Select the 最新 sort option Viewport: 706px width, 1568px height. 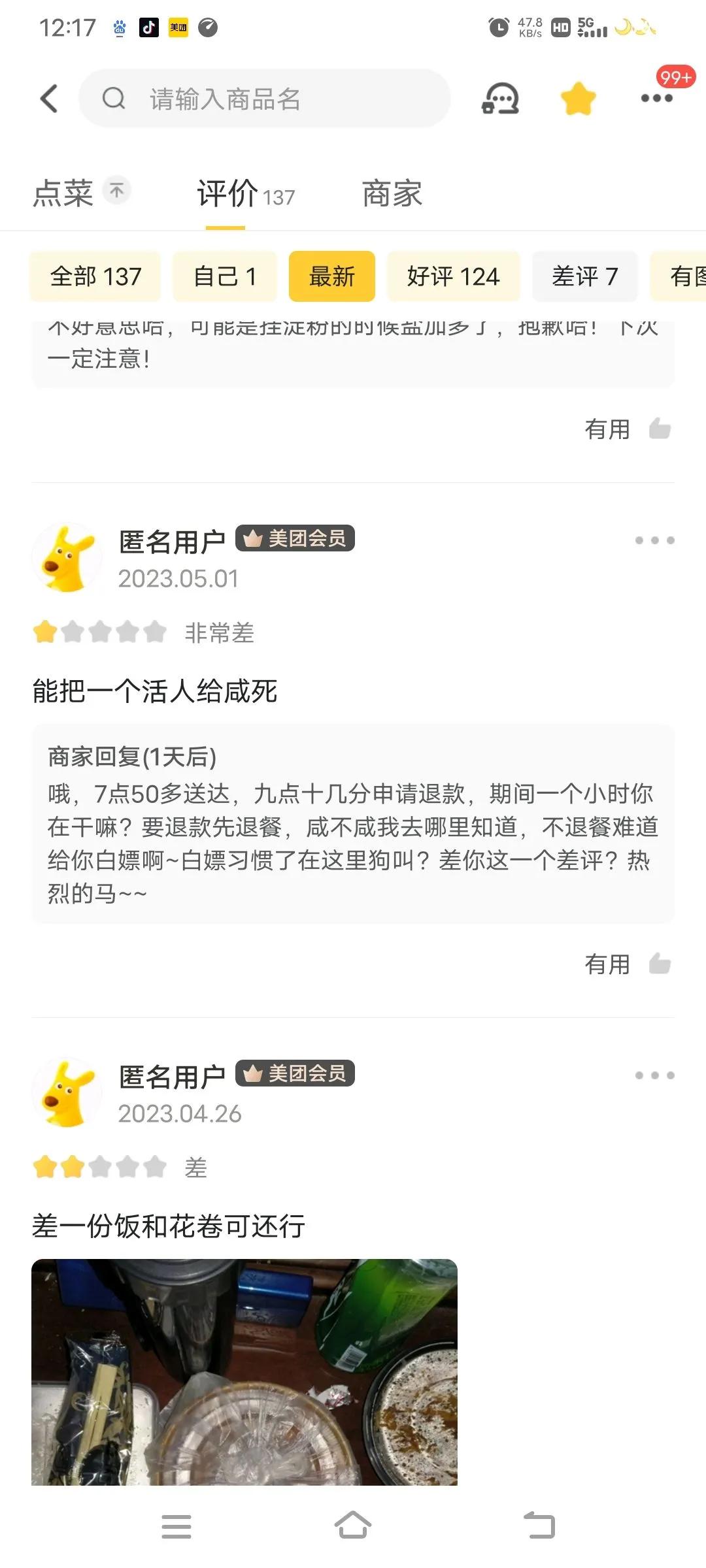[x=331, y=276]
